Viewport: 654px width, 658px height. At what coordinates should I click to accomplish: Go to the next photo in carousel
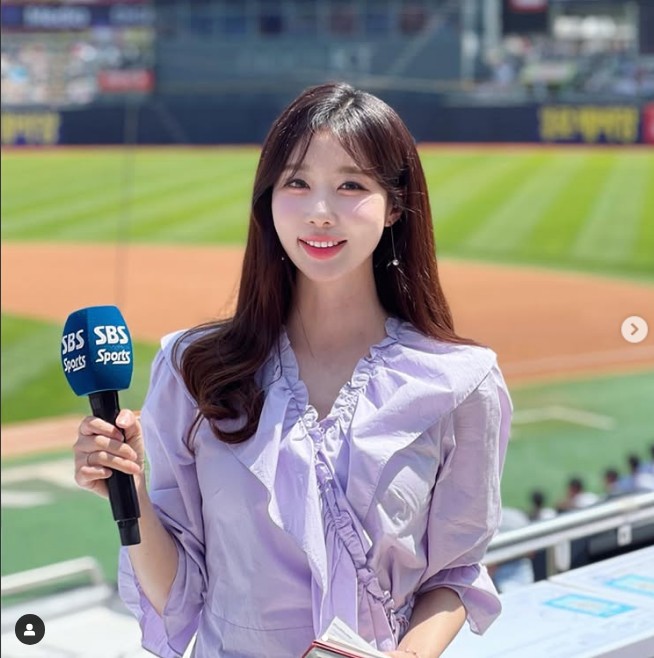coord(634,329)
